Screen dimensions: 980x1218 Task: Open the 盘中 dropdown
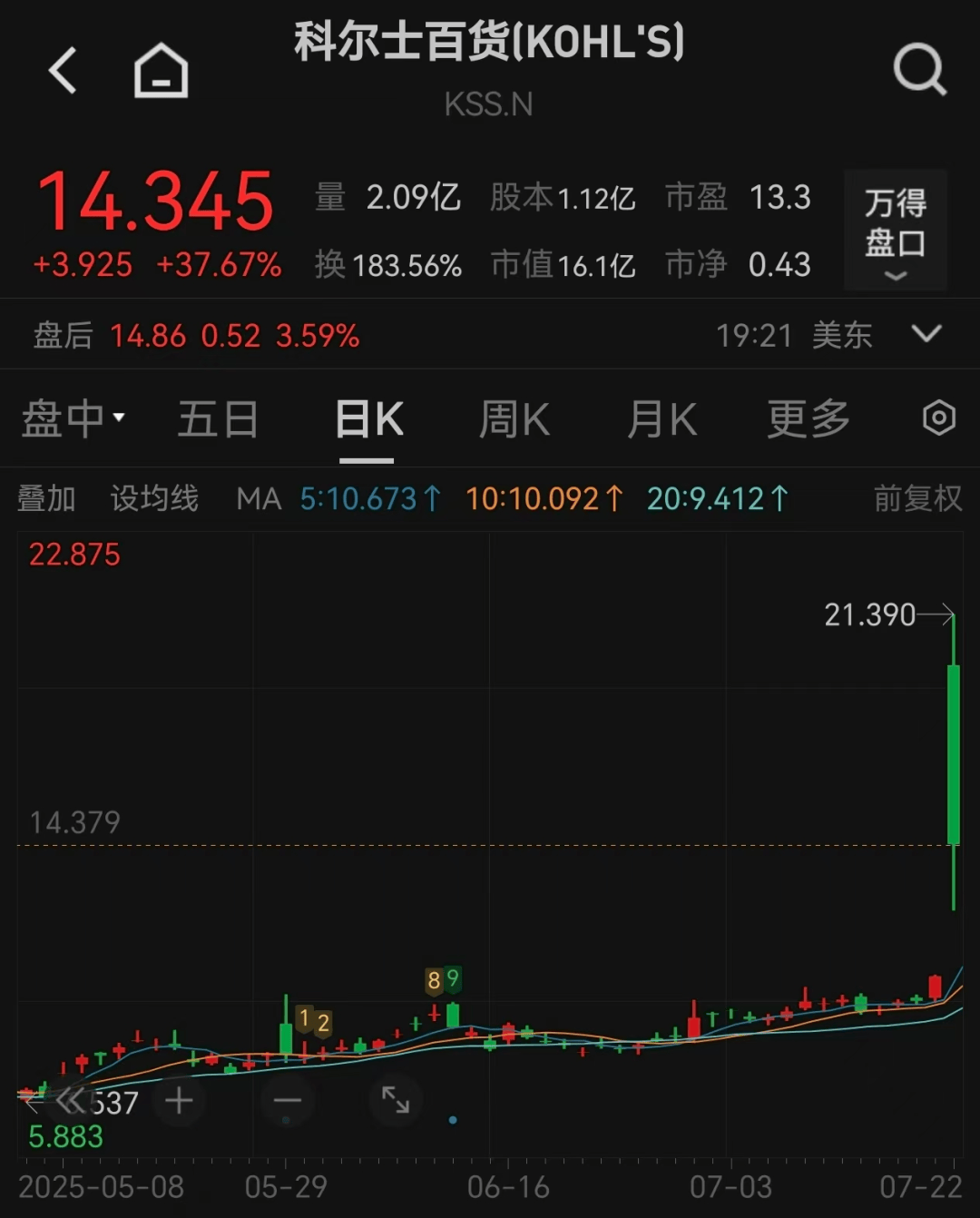click(73, 418)
